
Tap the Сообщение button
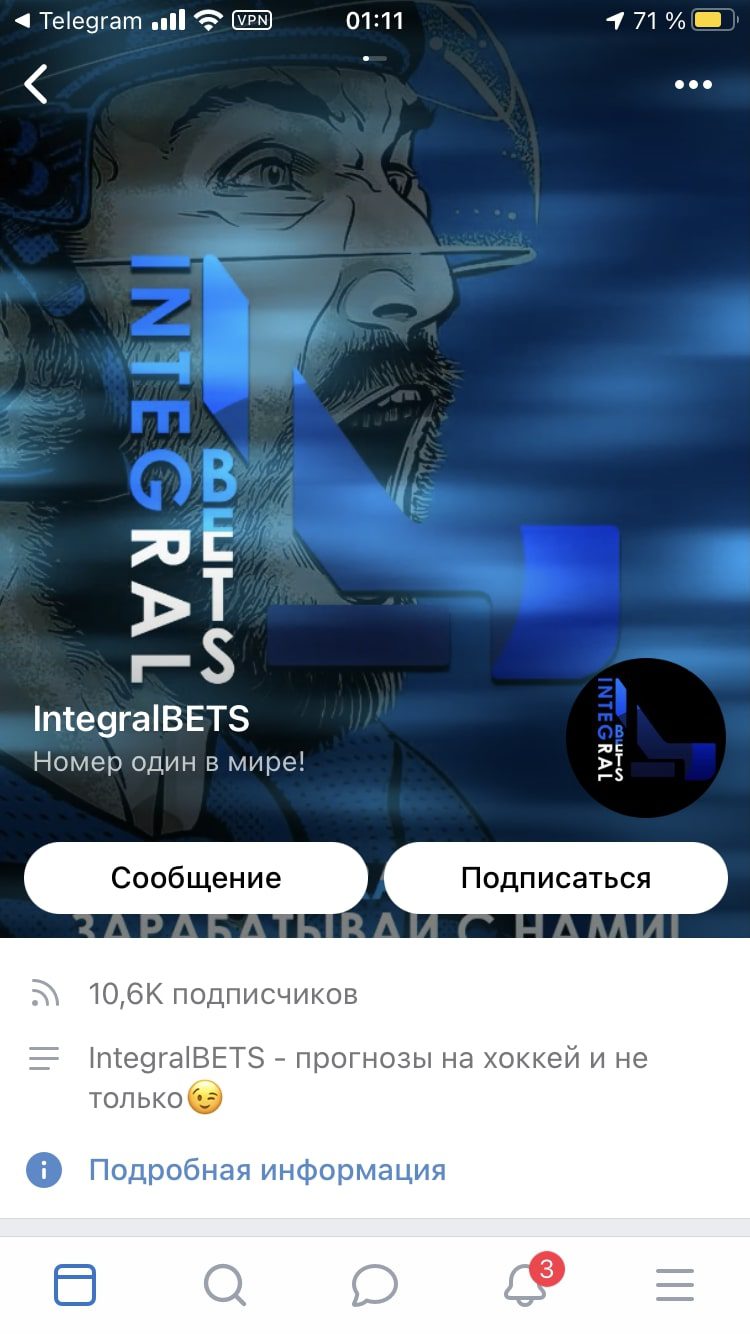click(x=196, y=878)
